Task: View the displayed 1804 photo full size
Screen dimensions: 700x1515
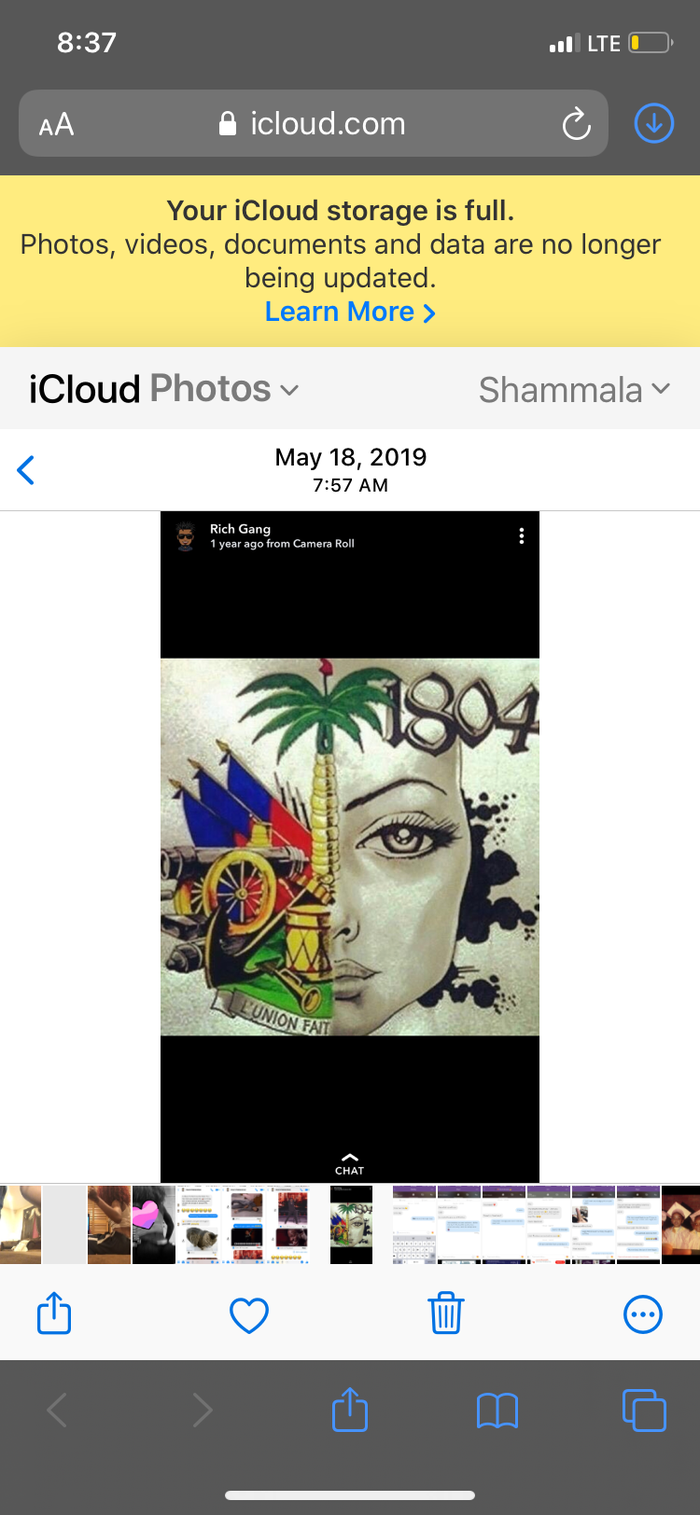Action: coord(350,845)
